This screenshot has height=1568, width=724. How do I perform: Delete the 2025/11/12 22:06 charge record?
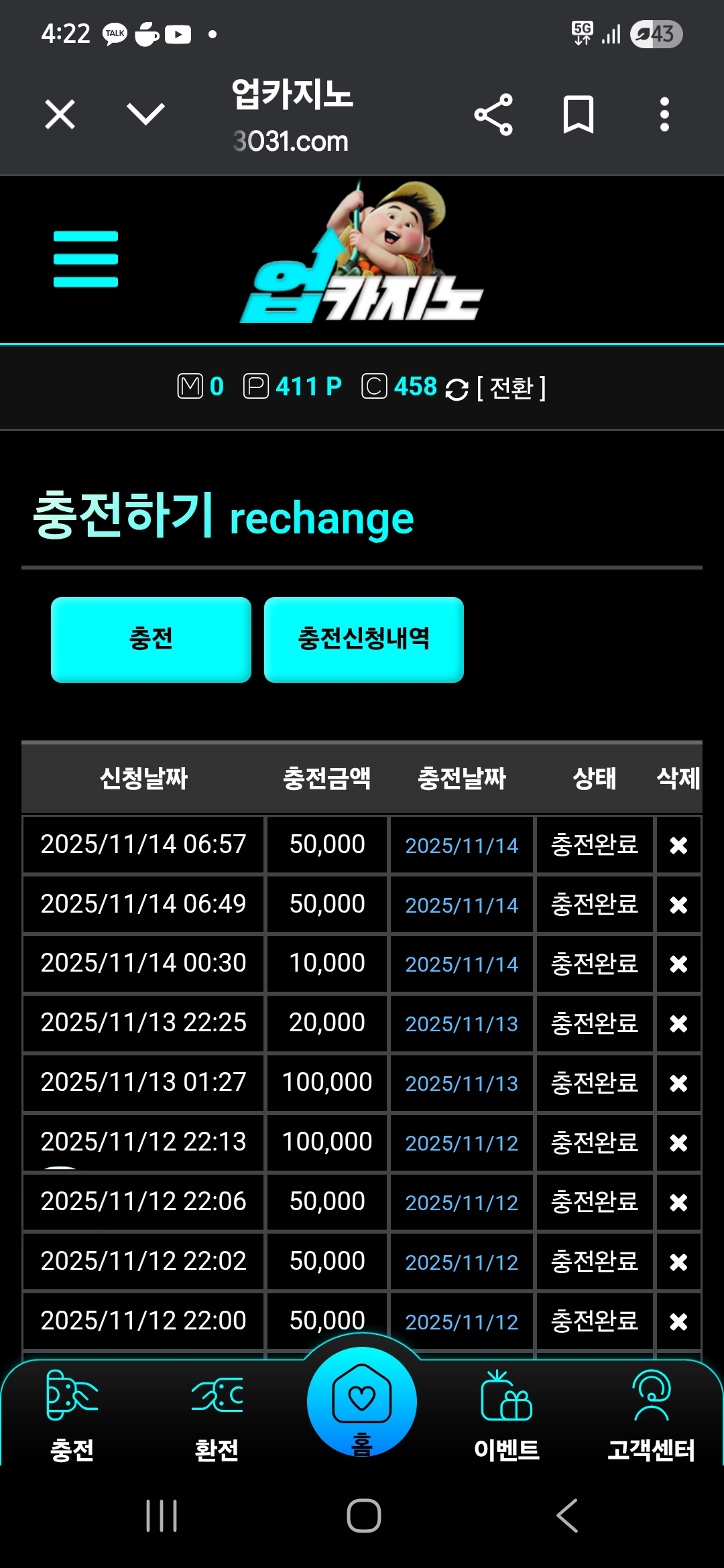678,1203
